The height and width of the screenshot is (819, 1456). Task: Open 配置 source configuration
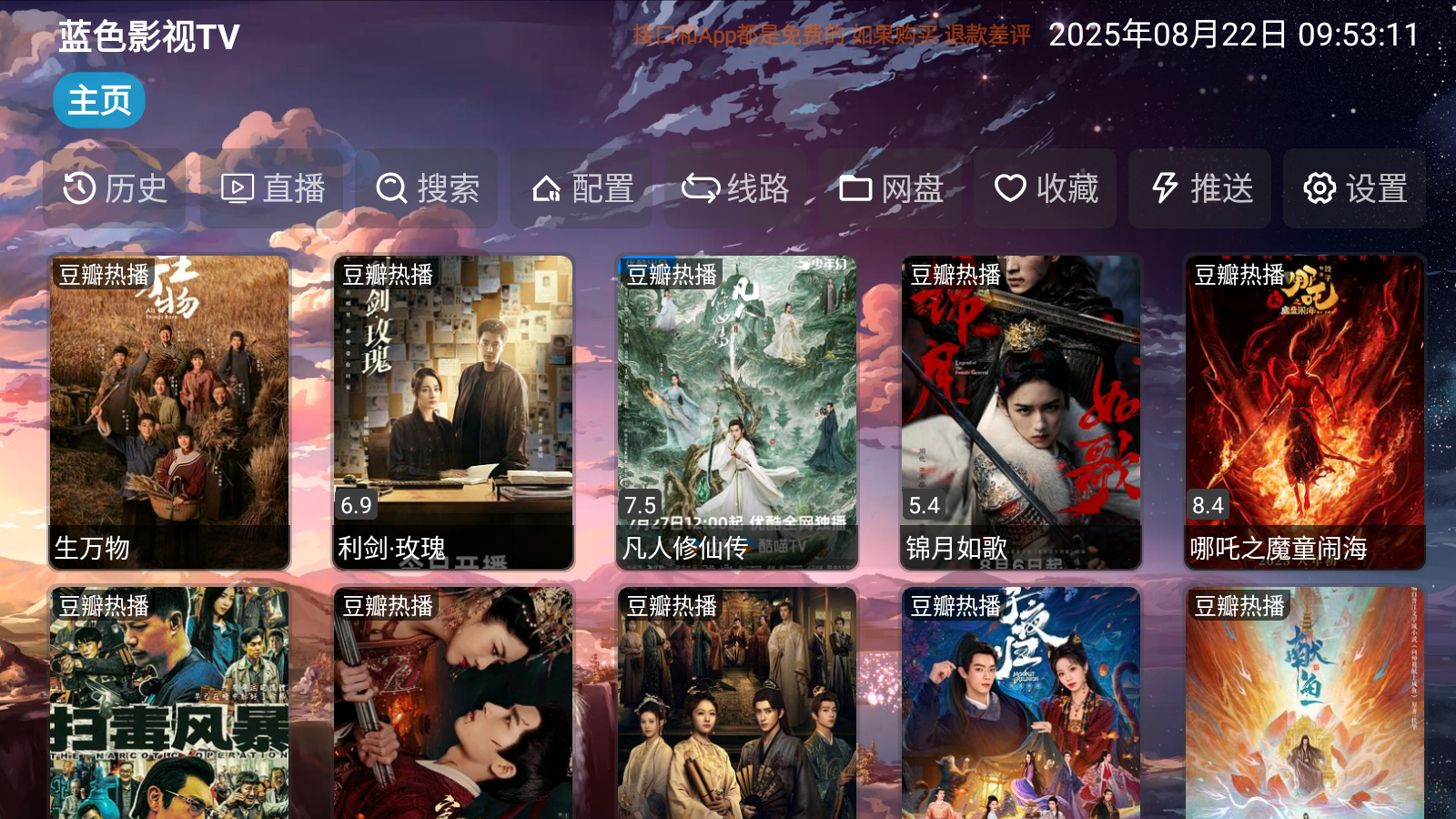(x=581, y=188)
